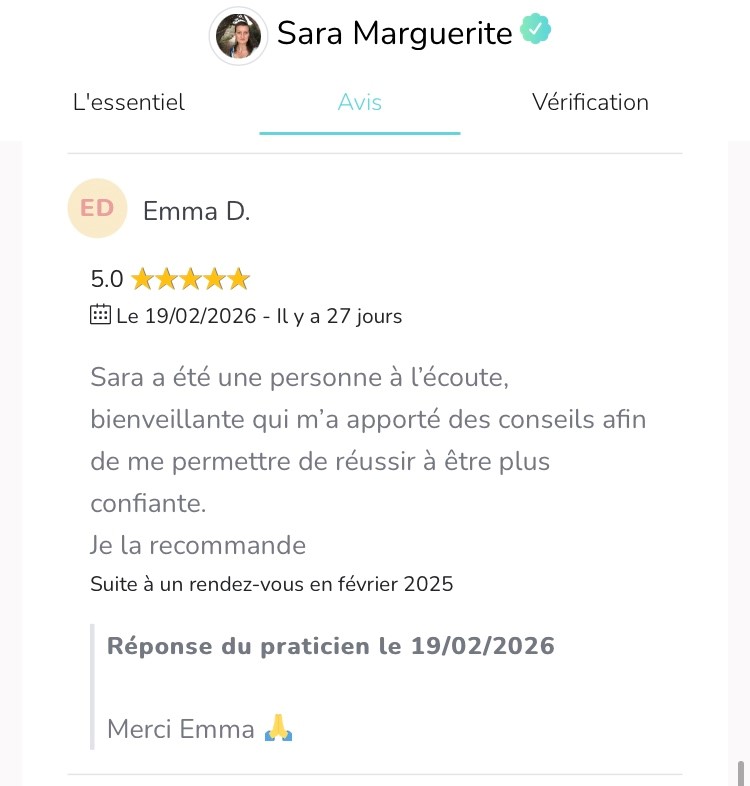Viewport: 750px width, 786px height.
Task: Click the Réponse du praticien heading
Action: click(x=330, y=646)
